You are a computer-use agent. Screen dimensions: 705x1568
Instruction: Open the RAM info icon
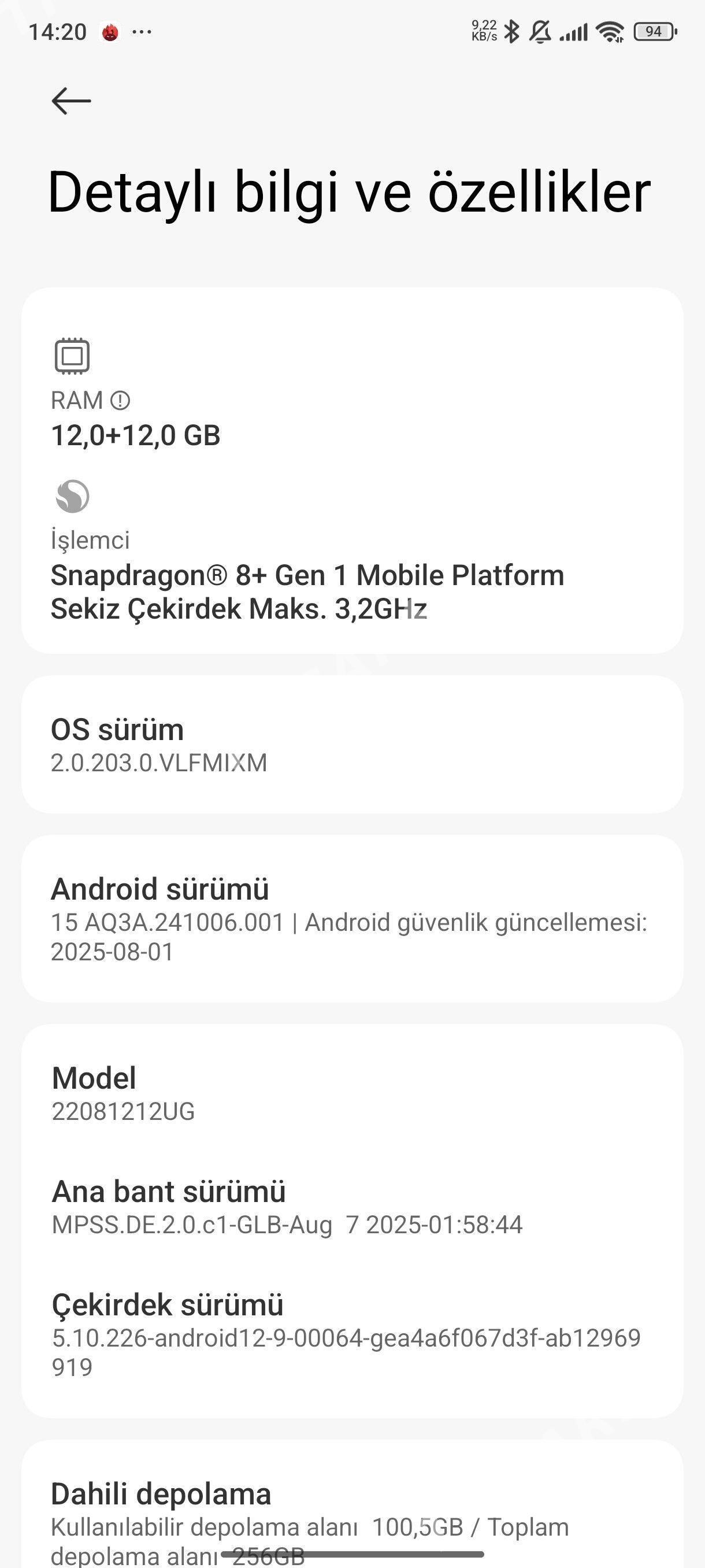(120, 401)
